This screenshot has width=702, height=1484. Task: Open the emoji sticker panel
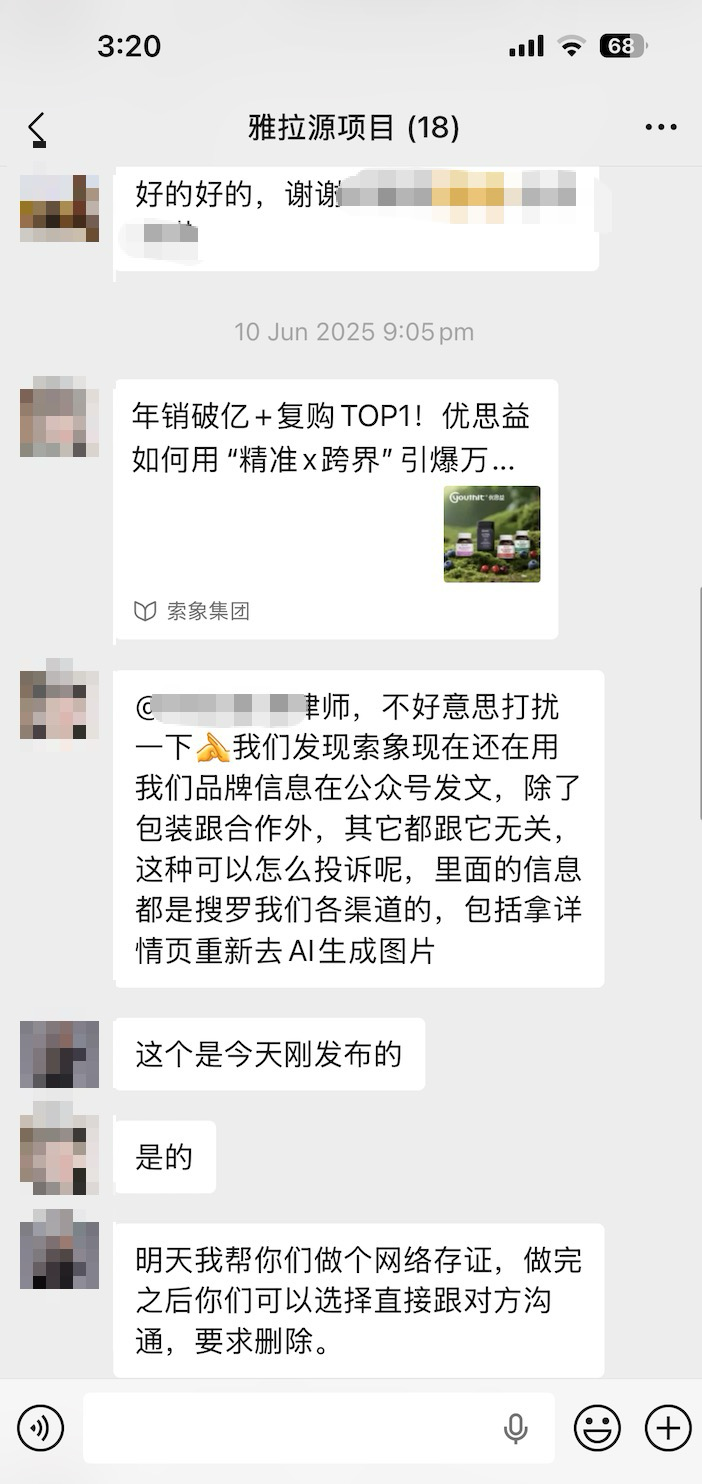tap(597, 1428)
